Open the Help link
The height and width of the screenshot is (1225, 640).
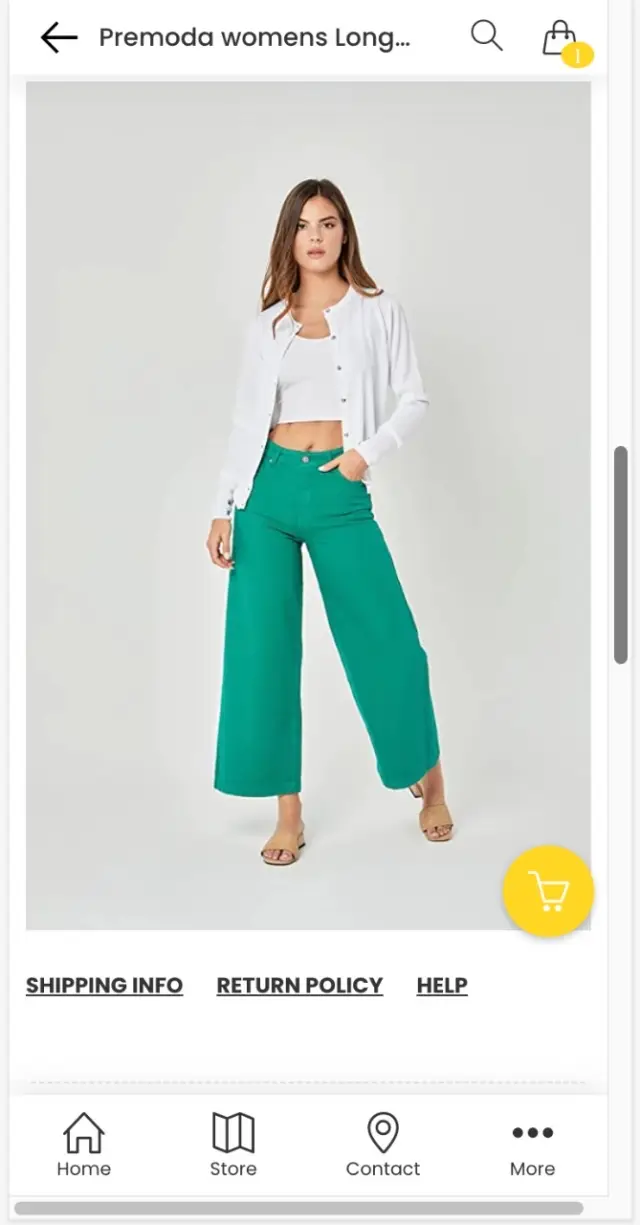click(x=442, y=985)
